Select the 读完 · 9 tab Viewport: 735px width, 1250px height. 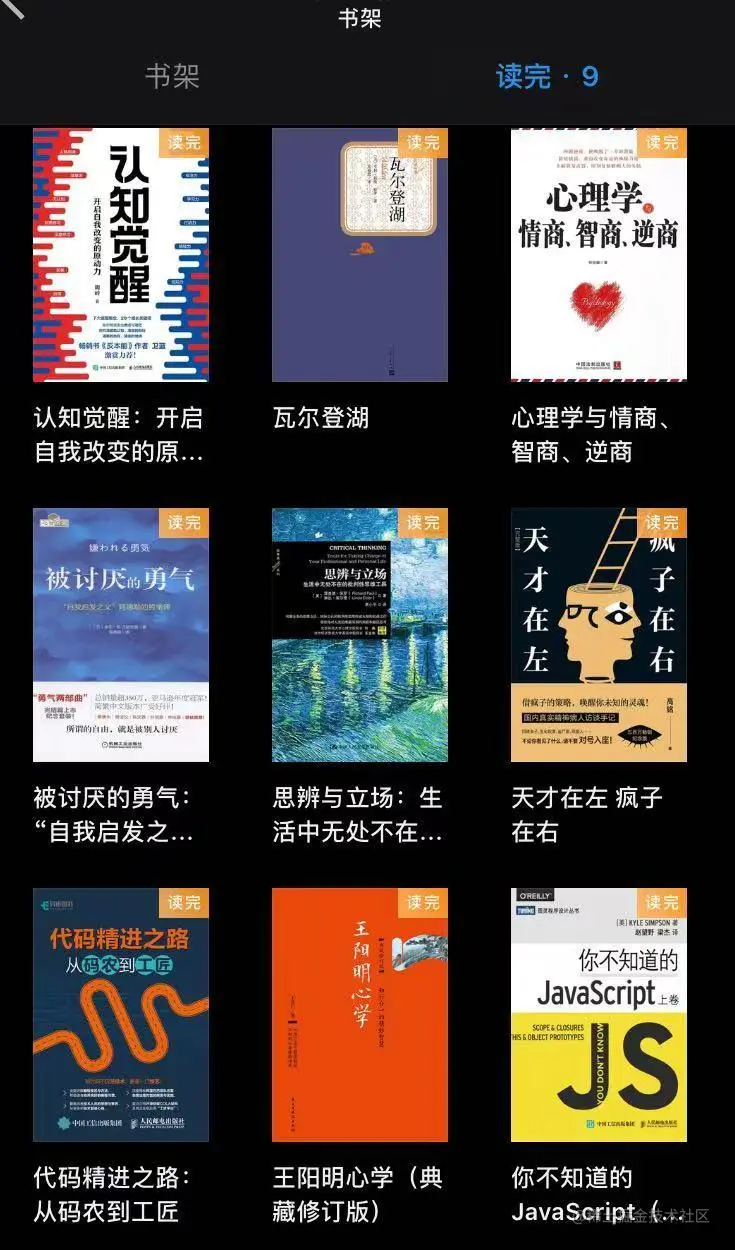tap(546, 77)
